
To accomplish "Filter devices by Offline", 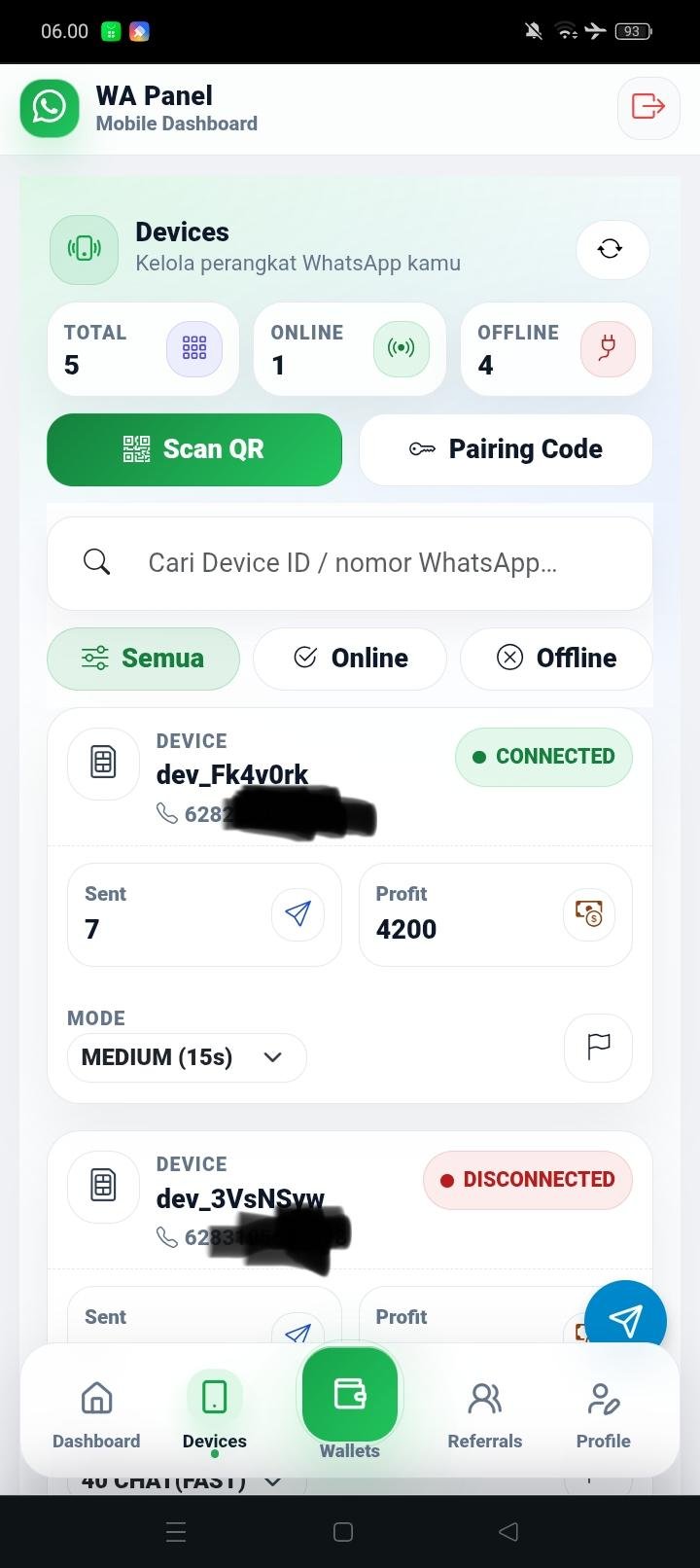I will [556, 659].
